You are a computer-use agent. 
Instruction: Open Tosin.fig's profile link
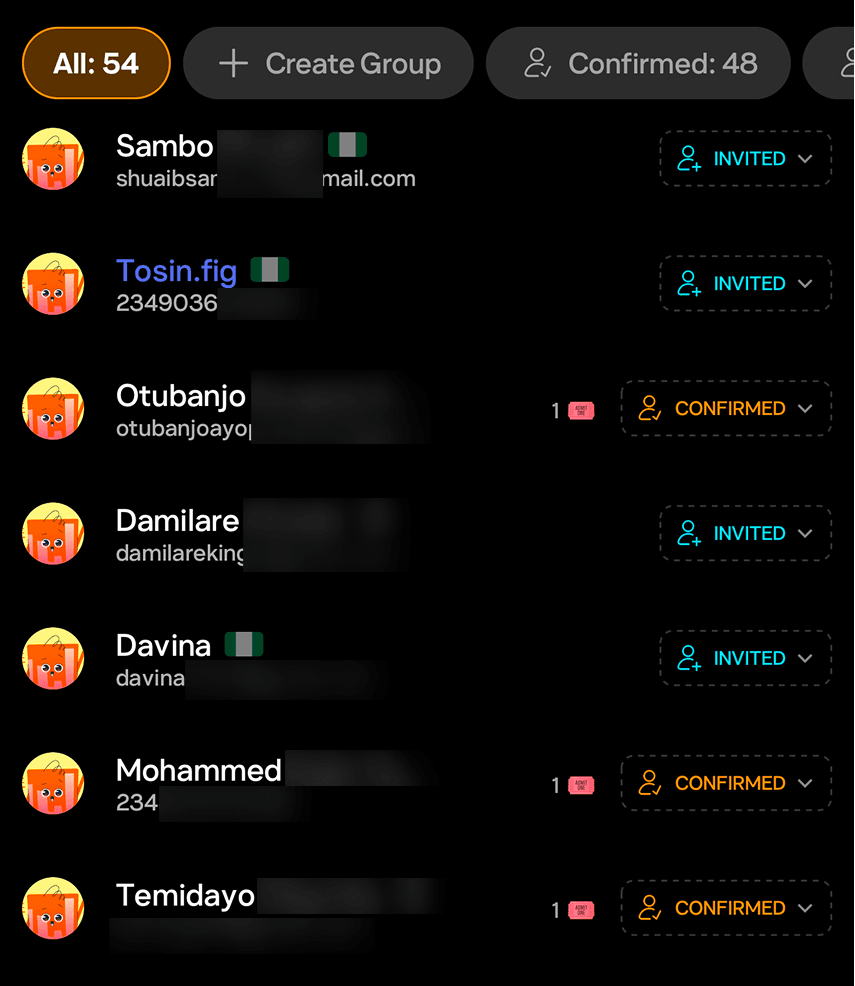[176, 270]
